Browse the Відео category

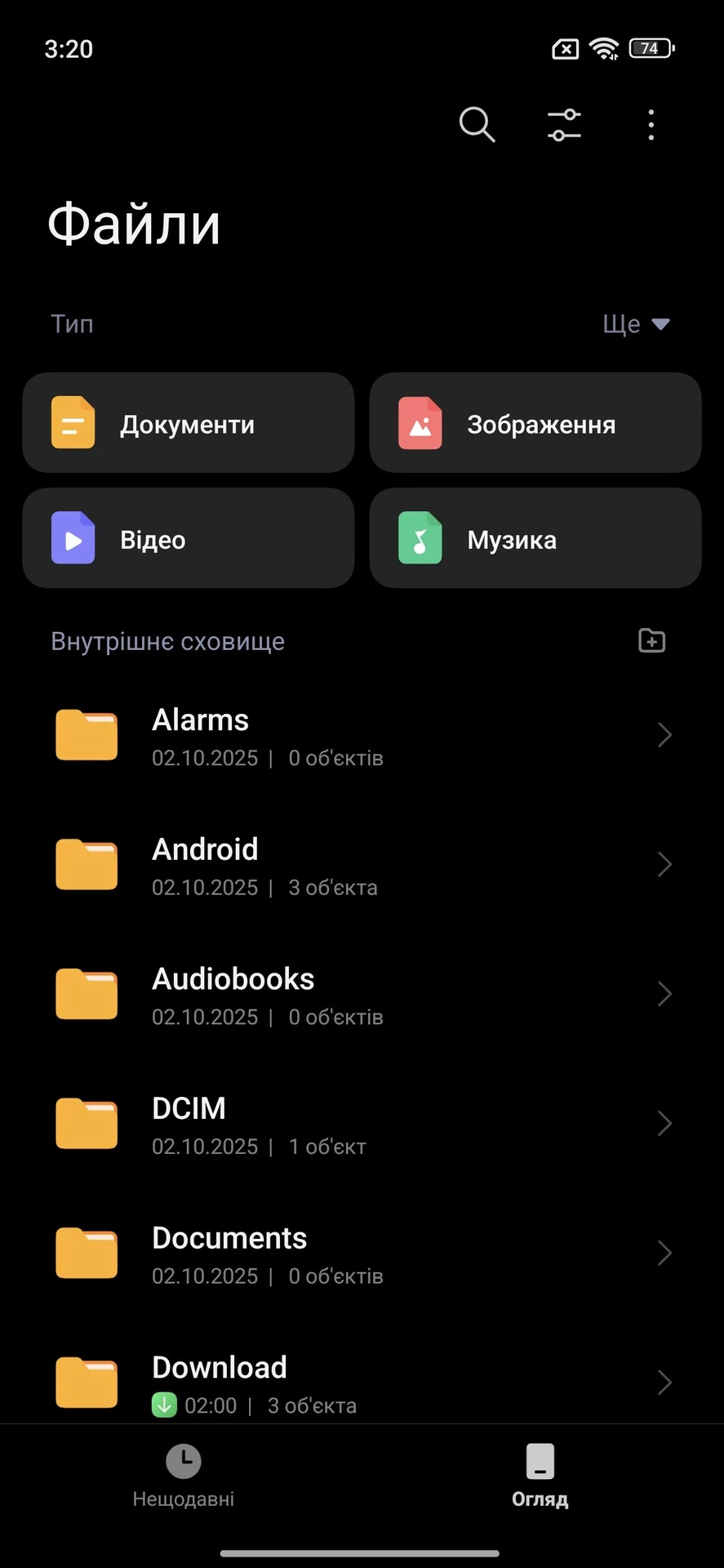pos(189,538)
